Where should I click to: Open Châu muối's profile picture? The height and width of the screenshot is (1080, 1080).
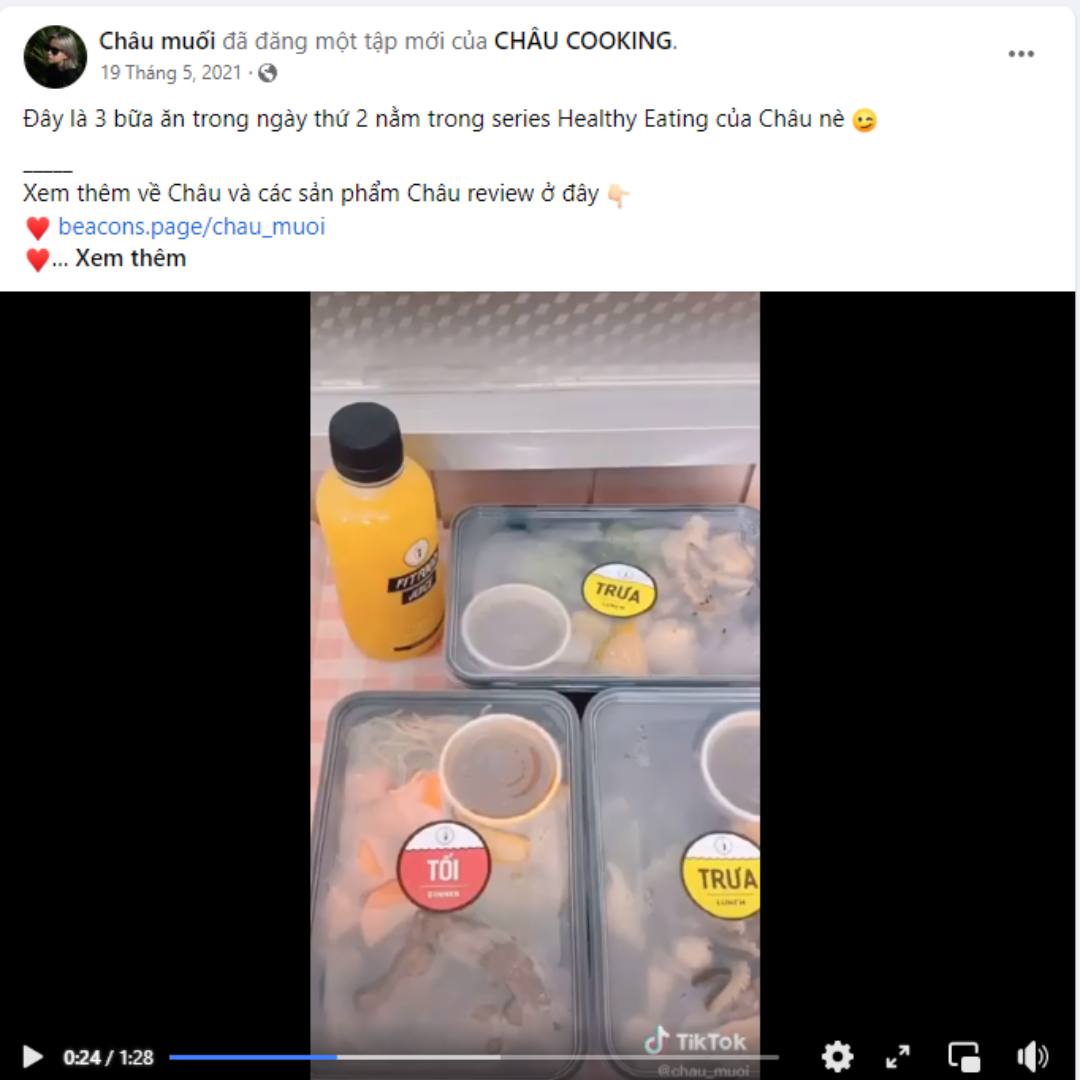click(55, 56)
